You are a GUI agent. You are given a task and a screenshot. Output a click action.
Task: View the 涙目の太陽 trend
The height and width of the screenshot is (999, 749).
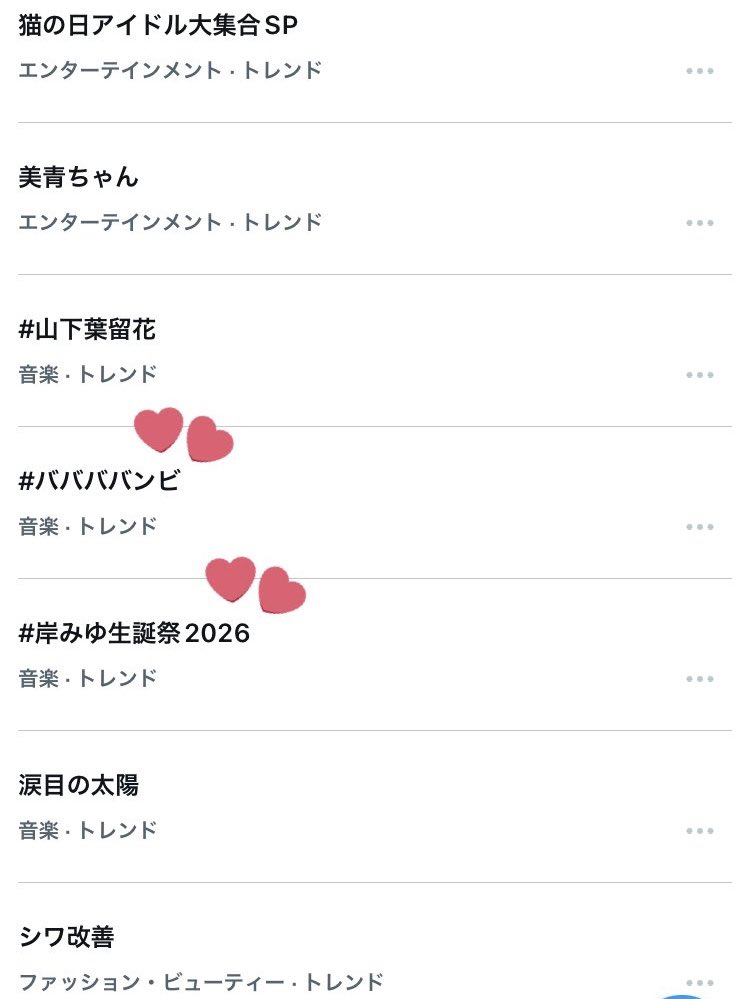(78, 786)
